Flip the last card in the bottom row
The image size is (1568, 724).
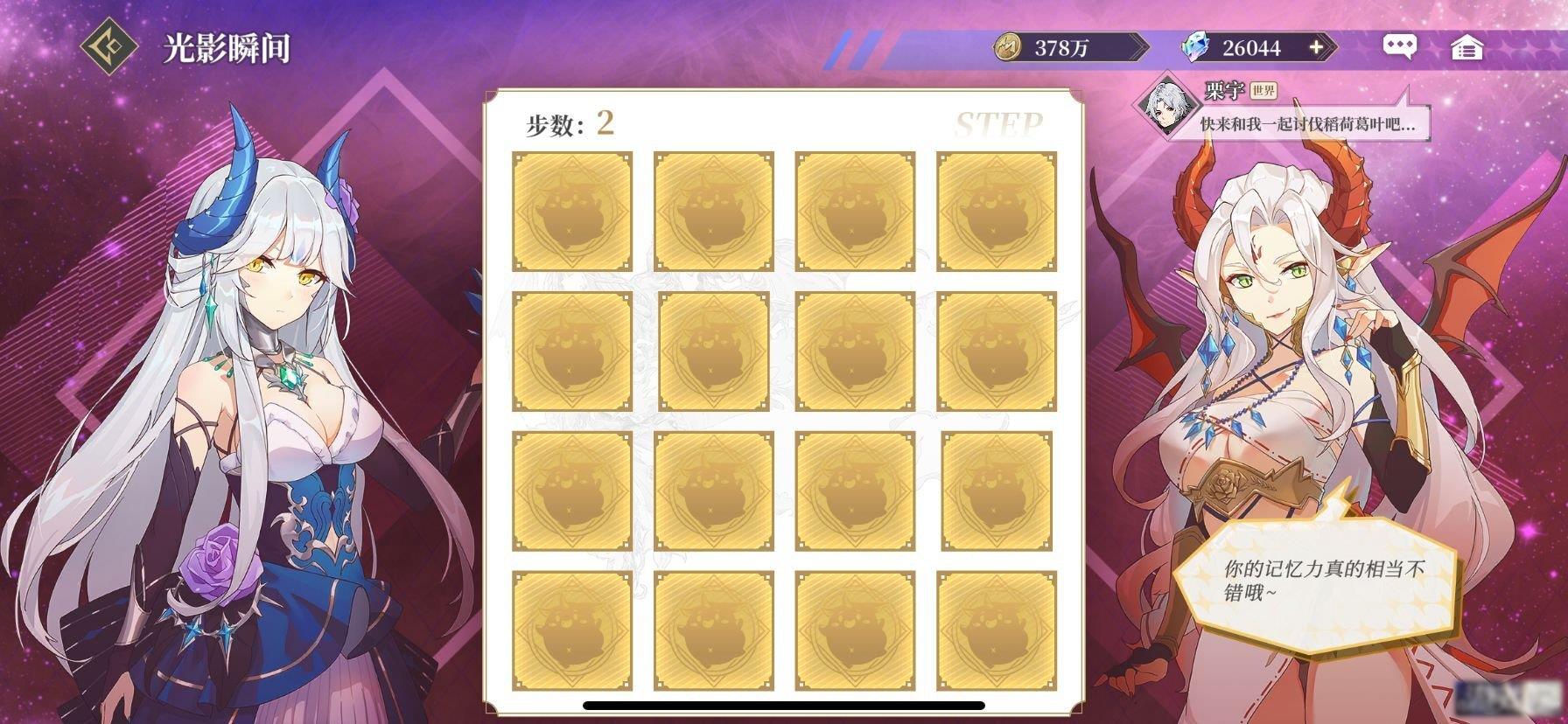pyautogui.click(x=997, y=631)
